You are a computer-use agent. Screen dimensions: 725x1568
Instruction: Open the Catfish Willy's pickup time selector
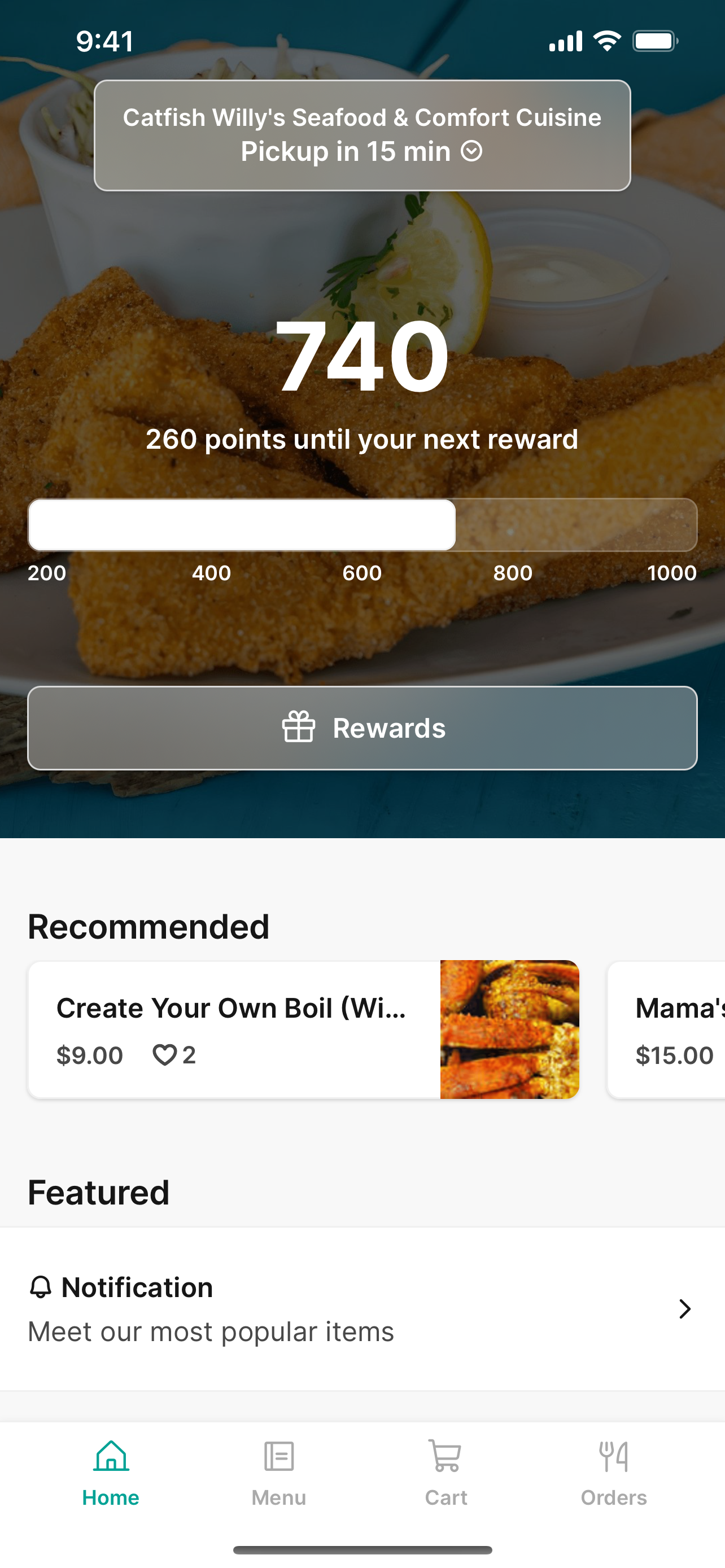362,135
